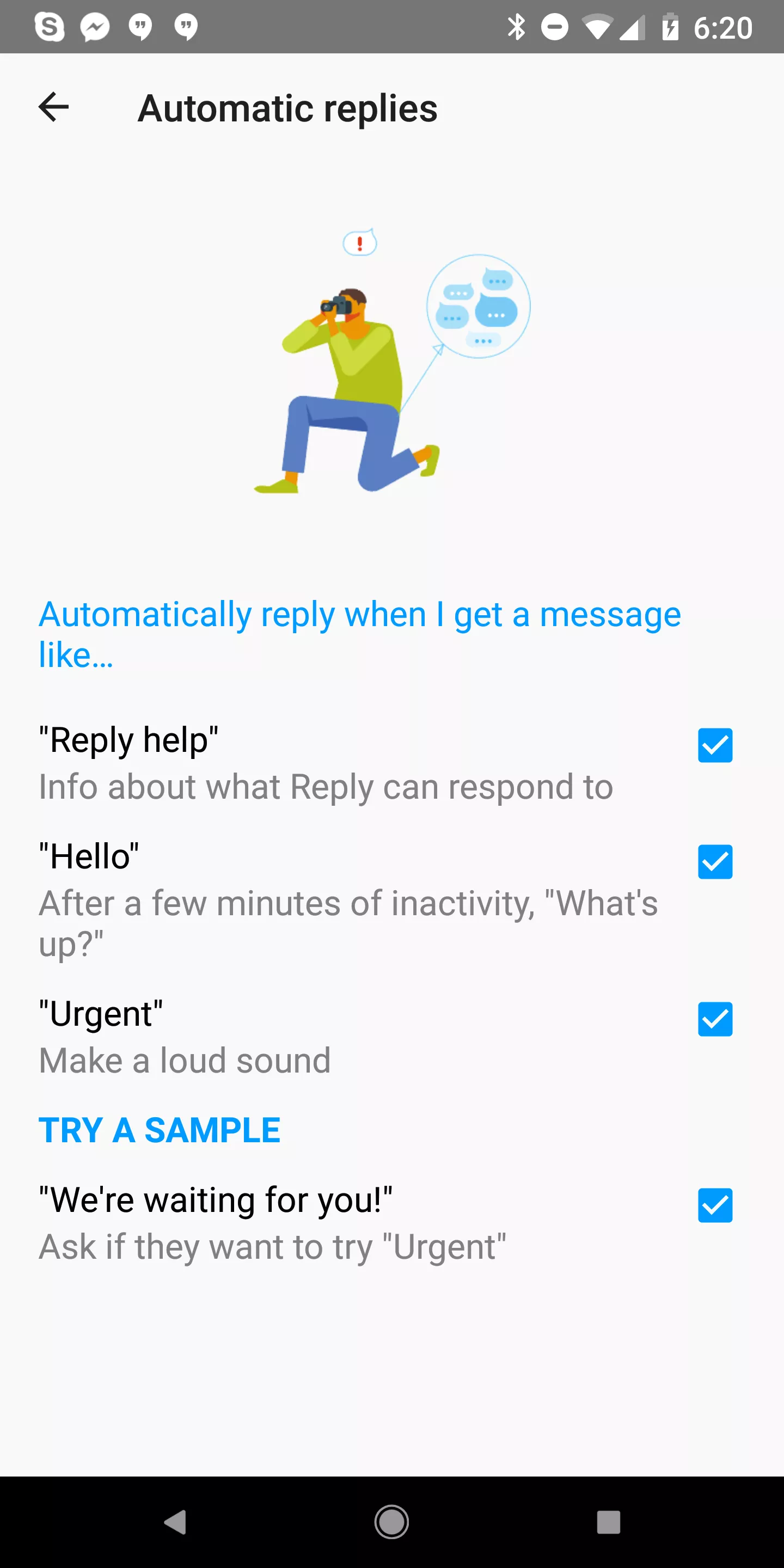This screenshot has height=1568, width=784.
Task: Uncheck "We're waiting for you!" option
Action: (715, 1205)
